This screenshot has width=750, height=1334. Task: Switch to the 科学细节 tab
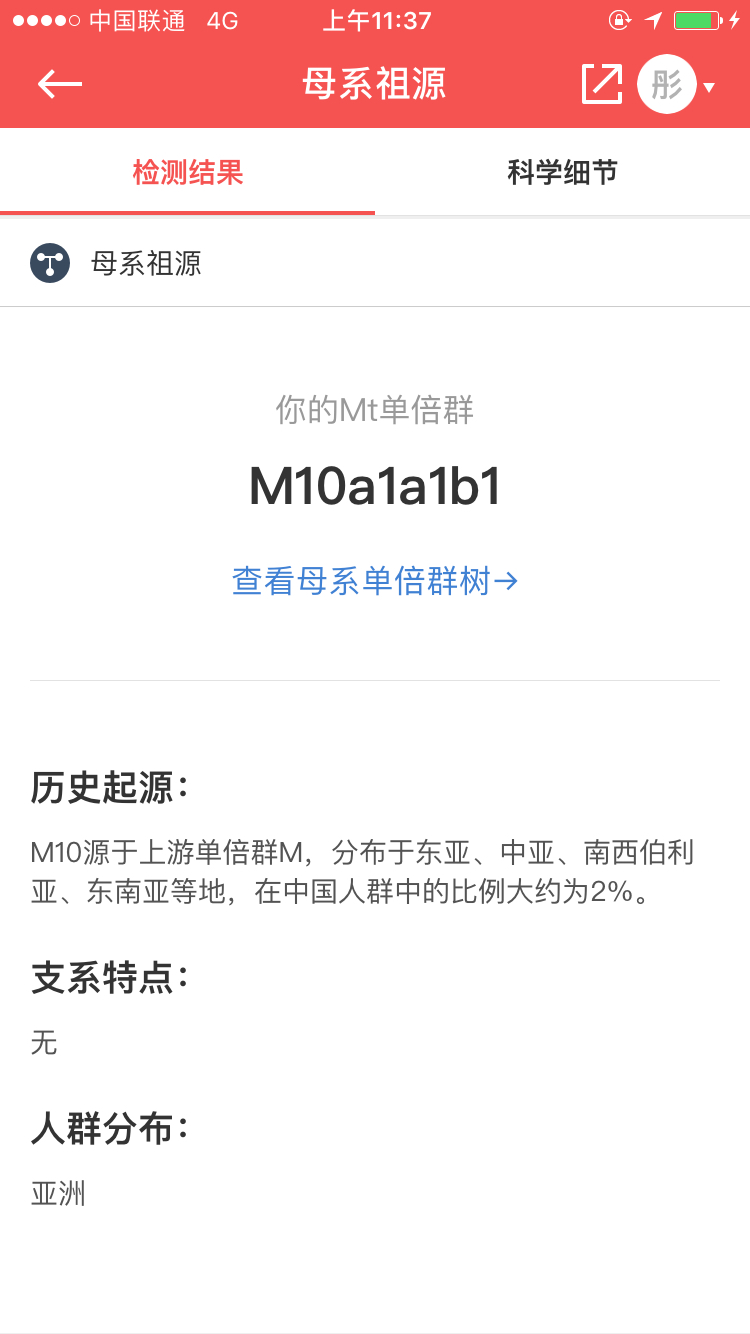562,172
